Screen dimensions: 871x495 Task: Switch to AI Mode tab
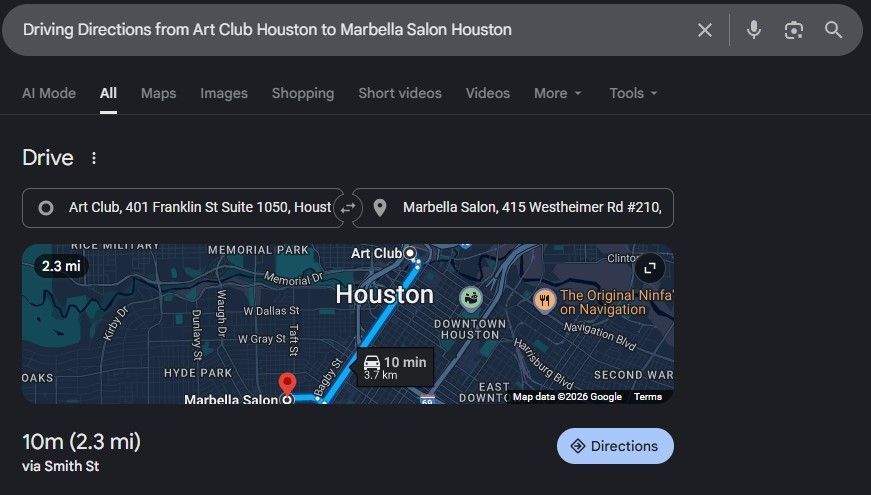49,93
